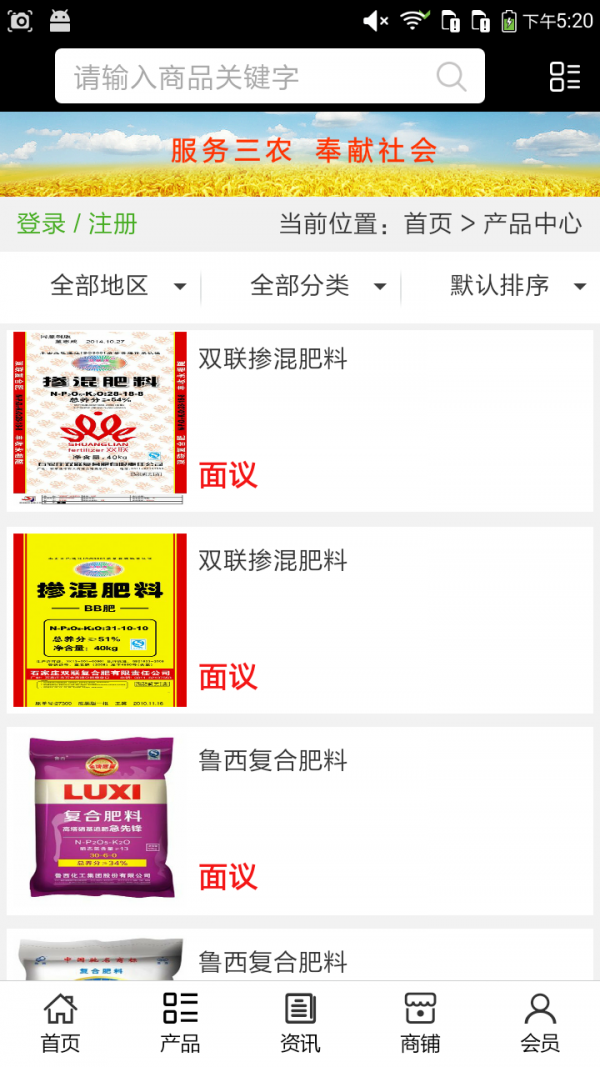Open the list menu icon
Image resolution: width=600 pixels, height=1067 pixels.
[565, 77]
